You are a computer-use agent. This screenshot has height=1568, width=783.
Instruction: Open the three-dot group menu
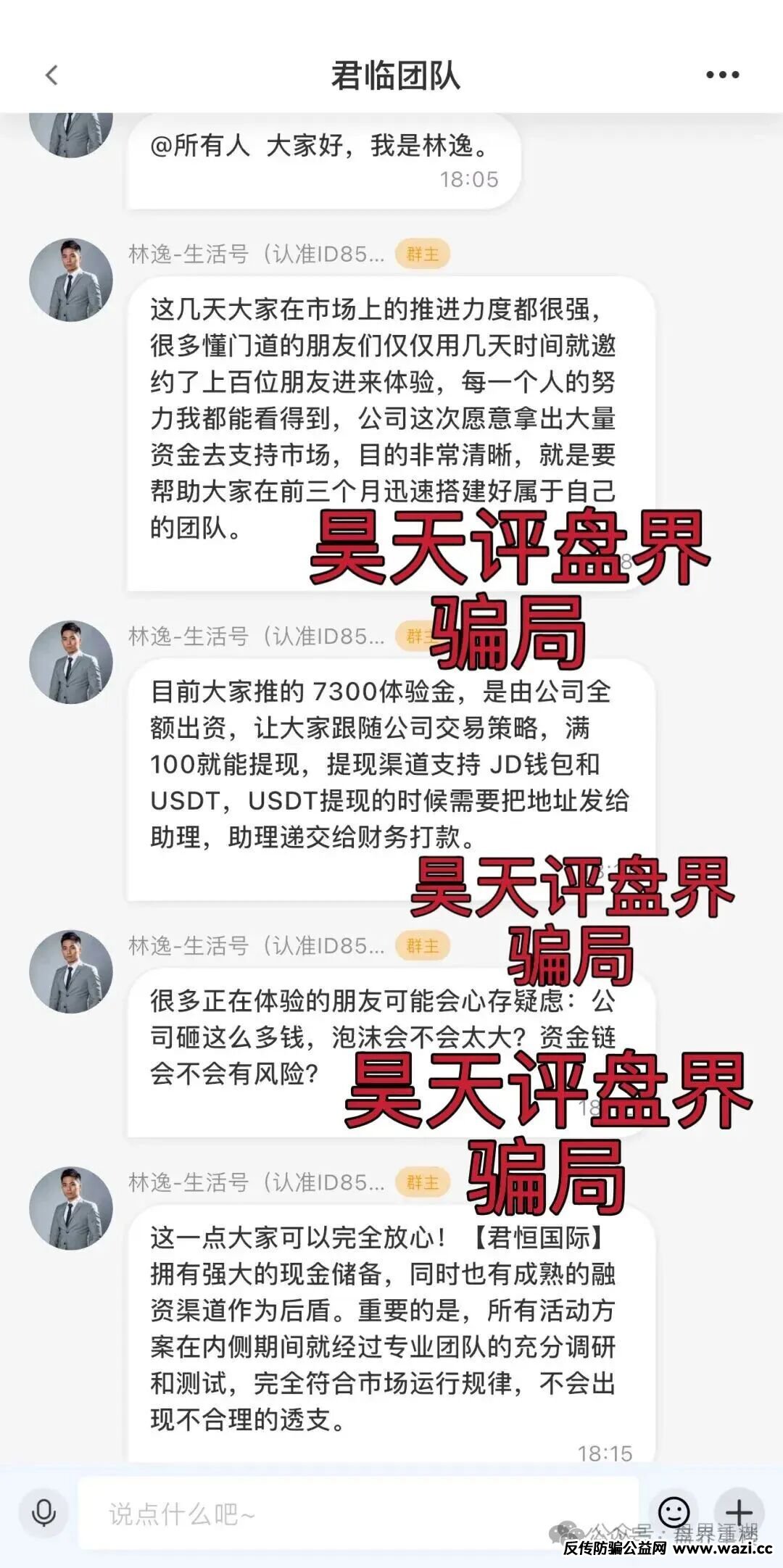722,75
